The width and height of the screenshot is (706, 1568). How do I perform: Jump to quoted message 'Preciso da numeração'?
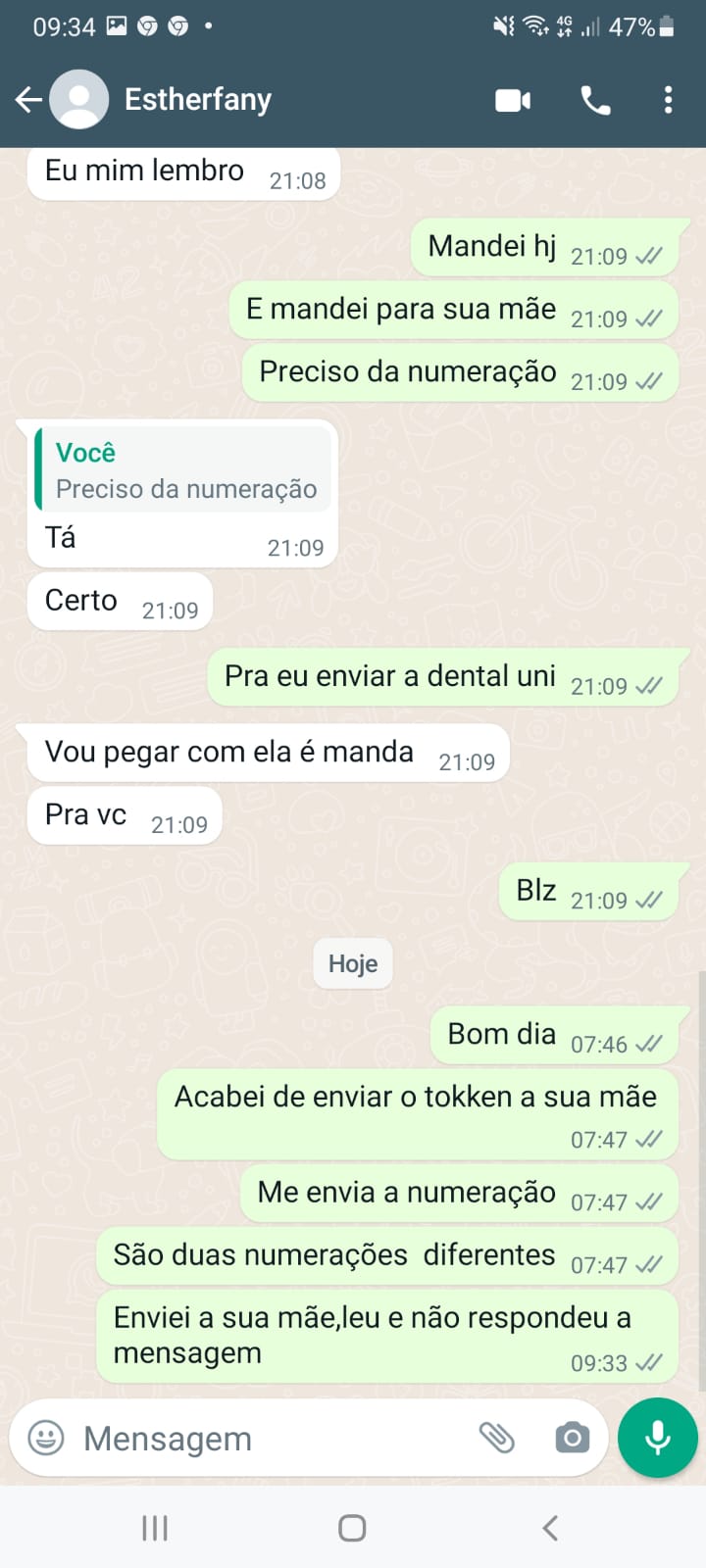[184, 471]
